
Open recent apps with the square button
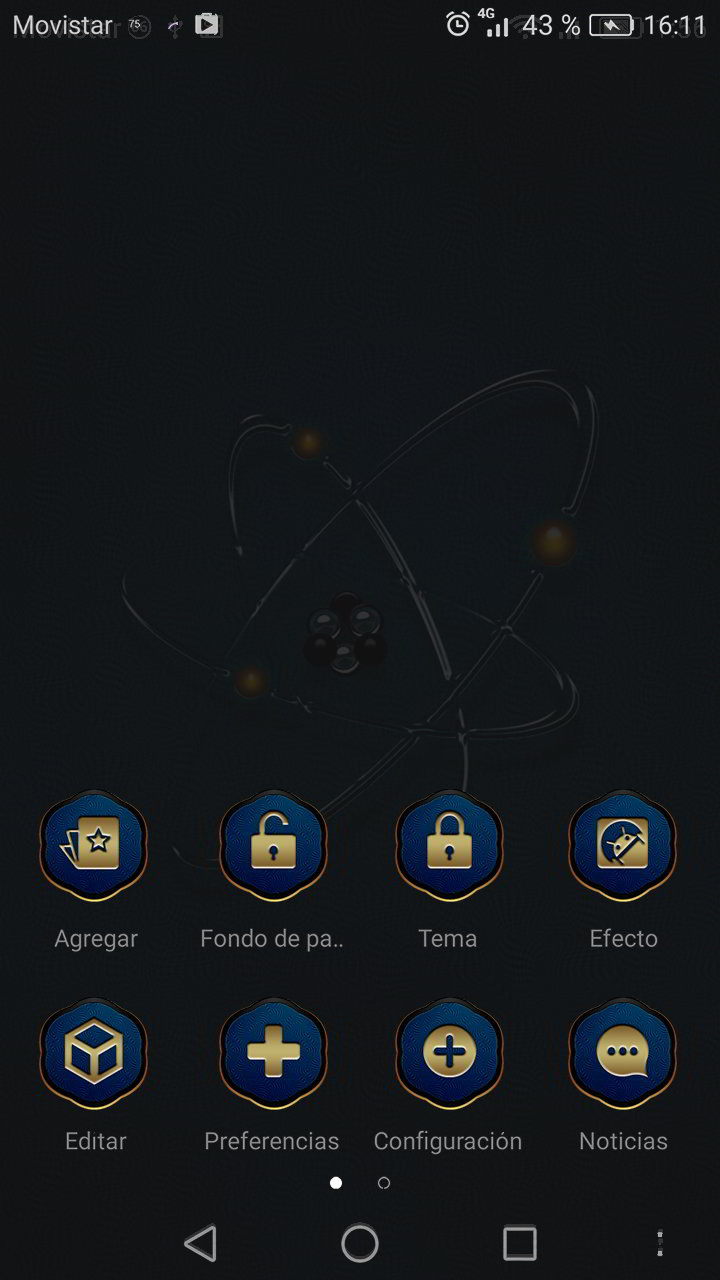[518, 1243]
